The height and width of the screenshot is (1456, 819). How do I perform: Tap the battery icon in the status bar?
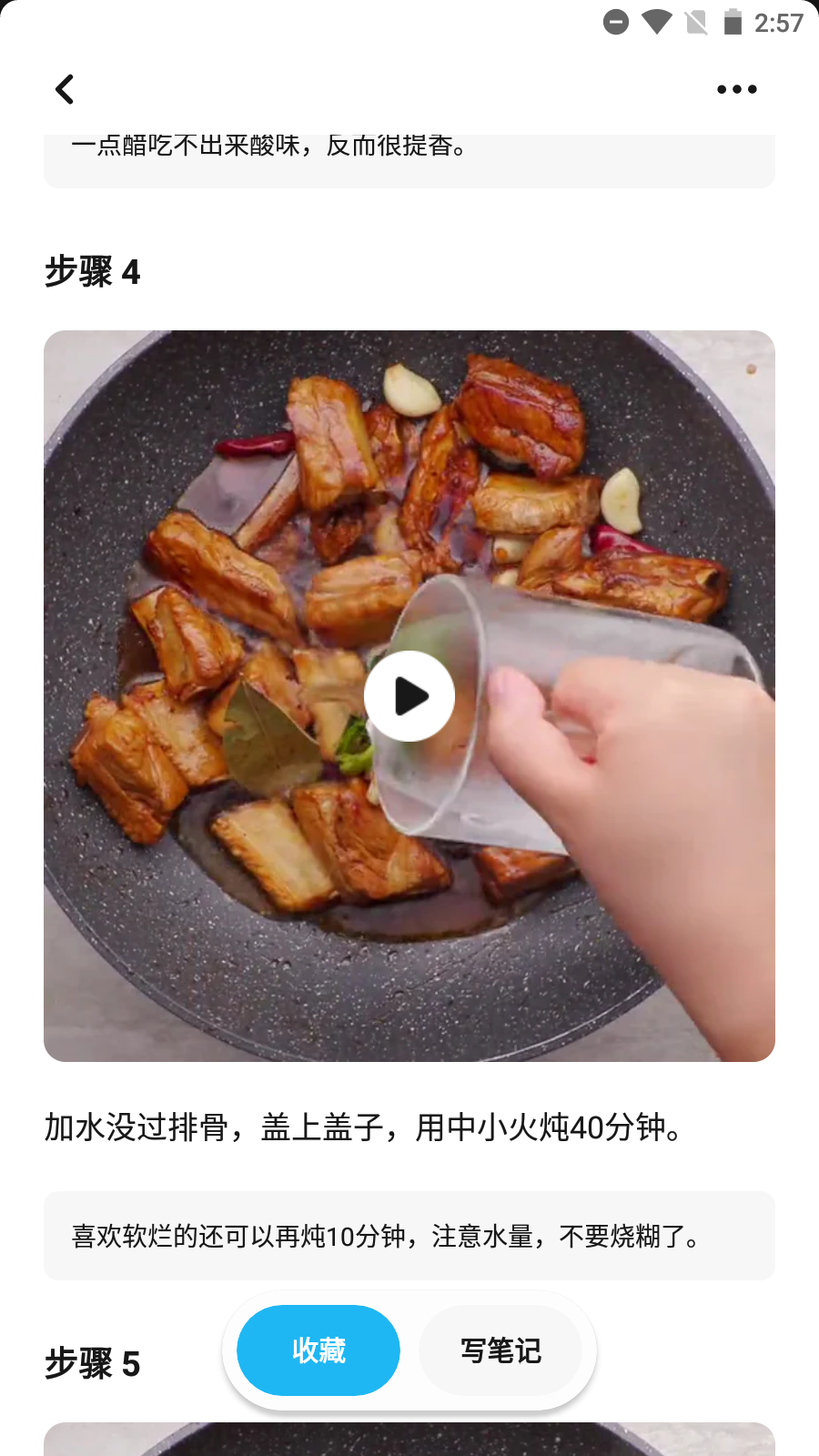pyautogui.click(x=733, y=25)
